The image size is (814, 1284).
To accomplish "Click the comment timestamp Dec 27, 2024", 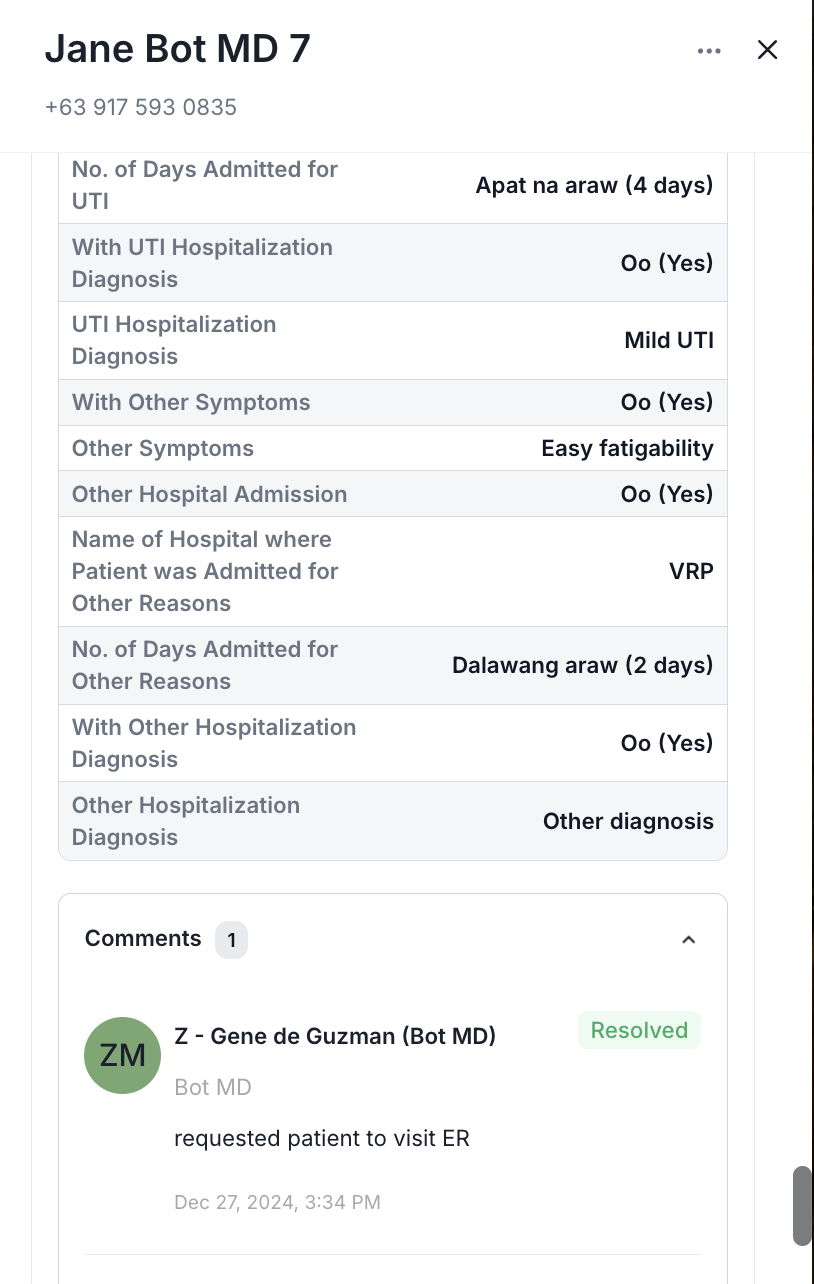I will [277, 1202].
